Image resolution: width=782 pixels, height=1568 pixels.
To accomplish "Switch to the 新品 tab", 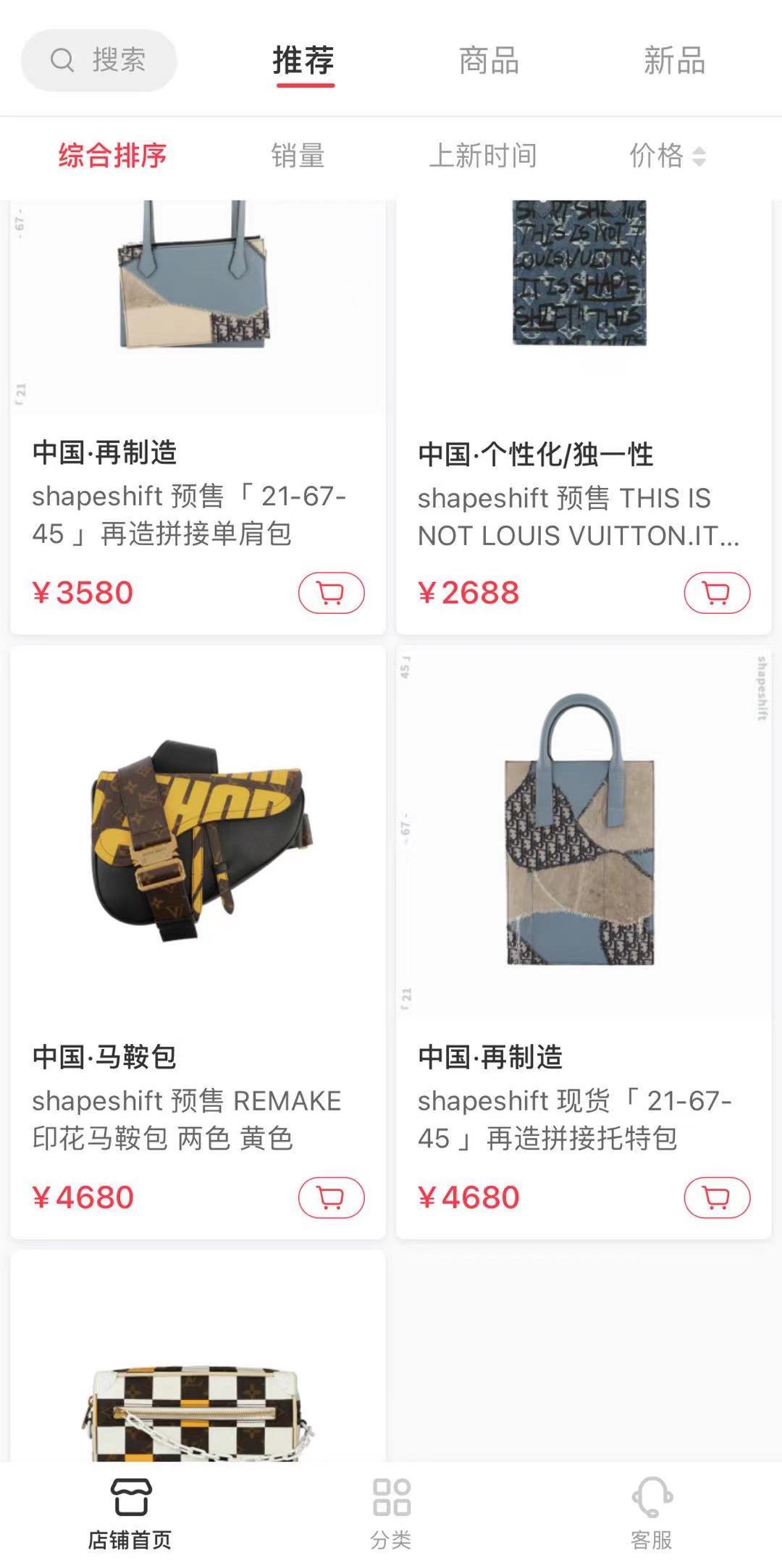I will coord(674,60).
